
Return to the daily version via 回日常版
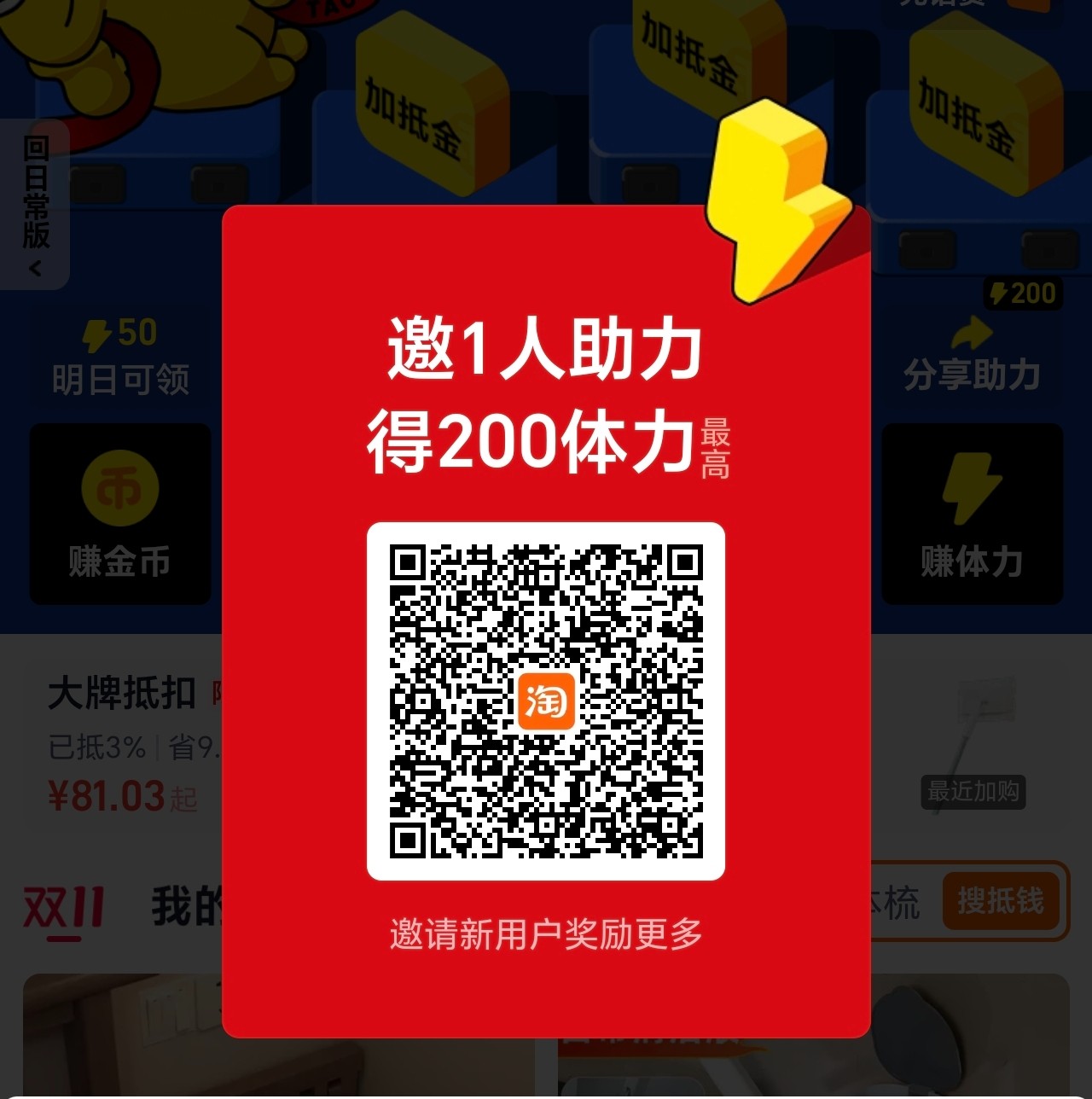coord(36,203)
